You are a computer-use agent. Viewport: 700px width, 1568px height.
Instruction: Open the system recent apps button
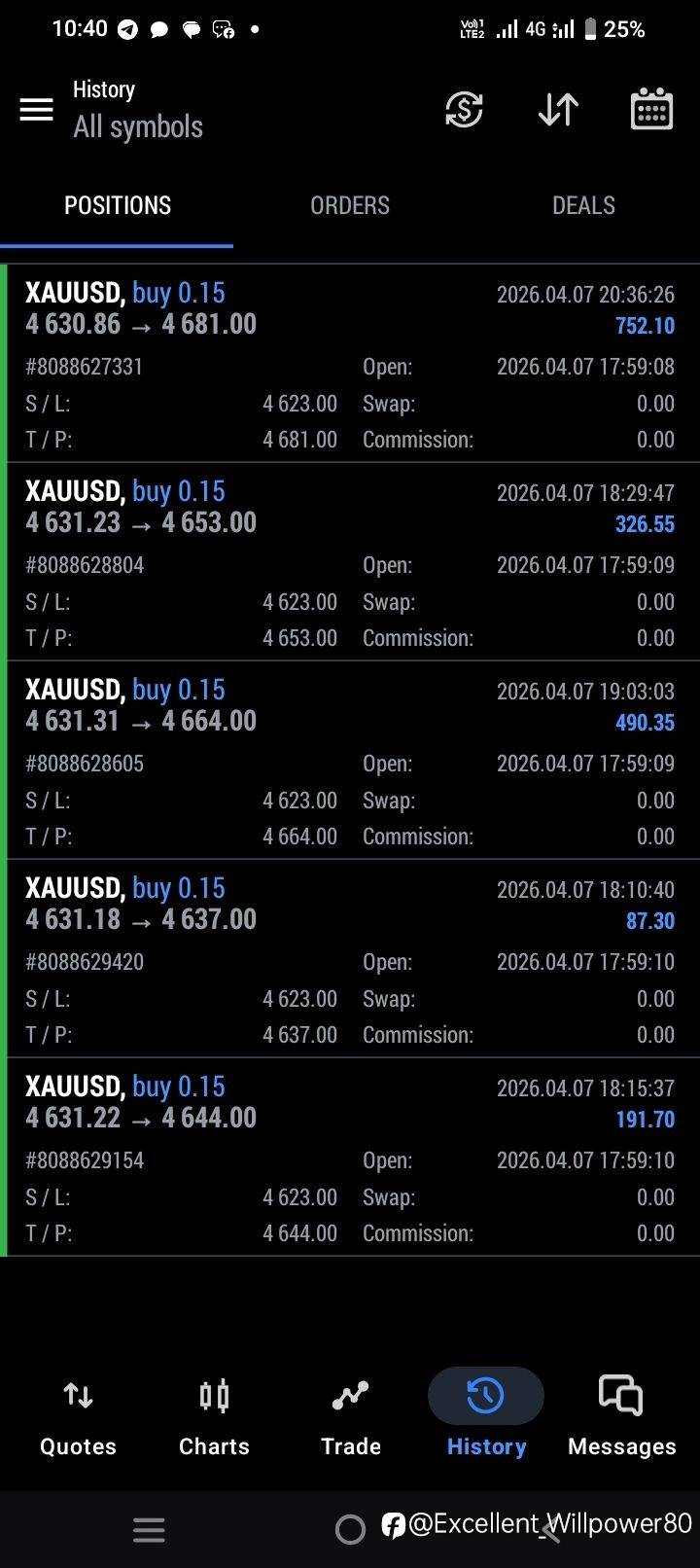coord(149,1530)
